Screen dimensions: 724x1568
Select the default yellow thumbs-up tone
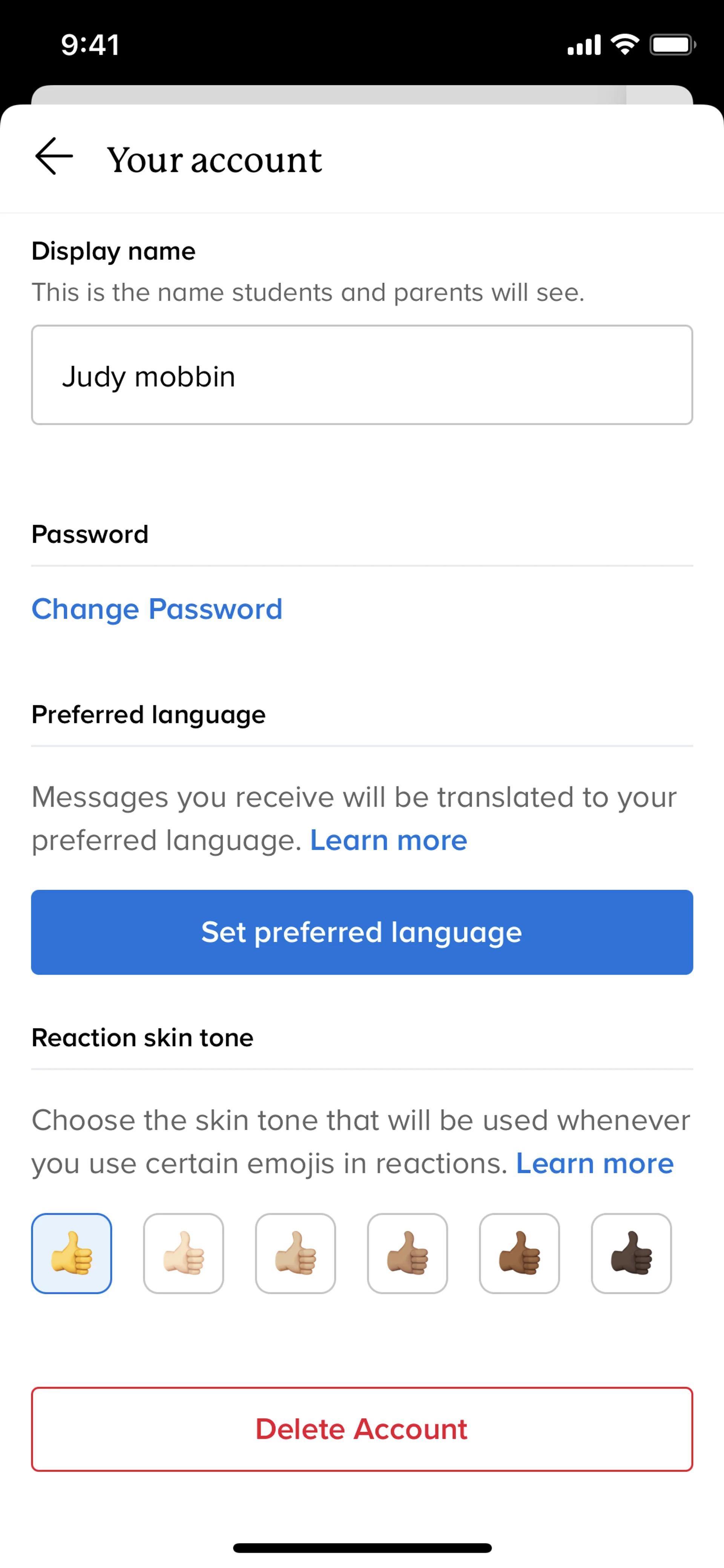coord(72,1253)
